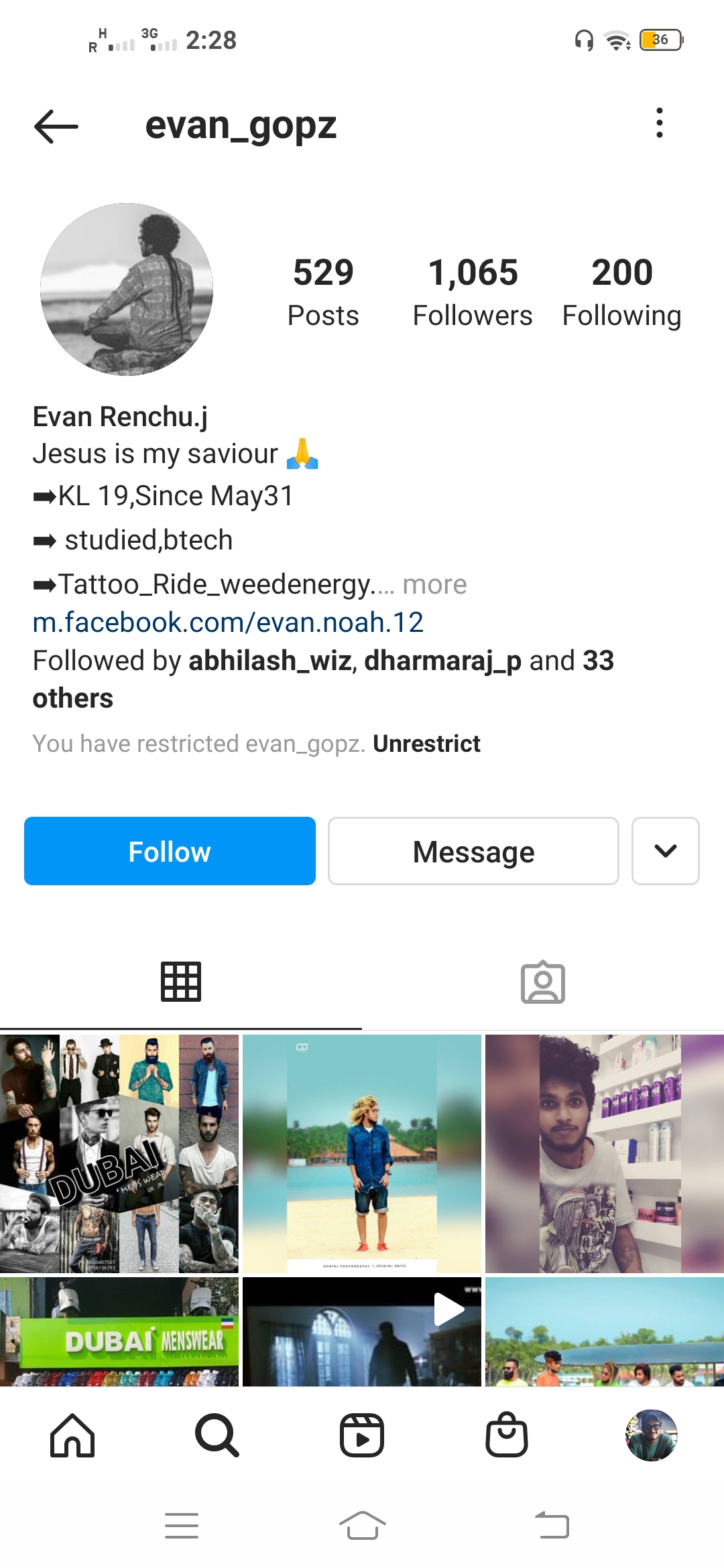The width and height of the screenshot is (724, 1568).
Task: Open the 1,065 Followers list
Action: coord(473,292)
